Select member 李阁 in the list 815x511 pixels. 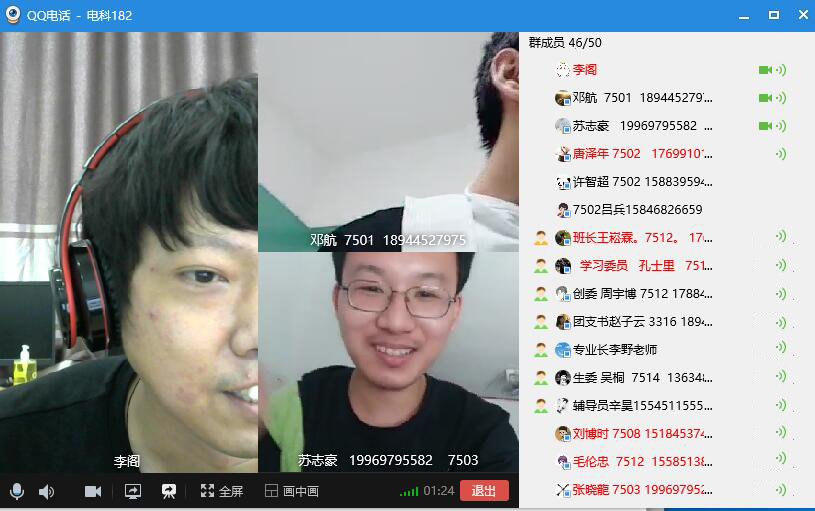click(584, 70)
